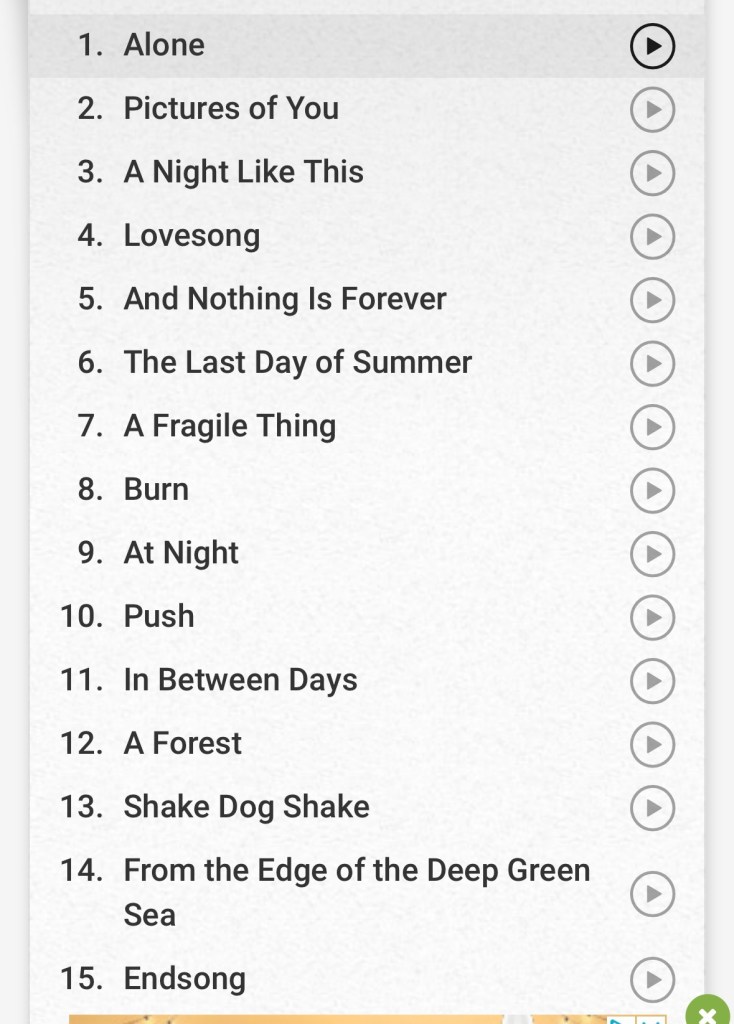This screenshot has width=734, height=1024.
Task: Play the song Lovesong
Action: pyautogui.click(x=652, y=237)
